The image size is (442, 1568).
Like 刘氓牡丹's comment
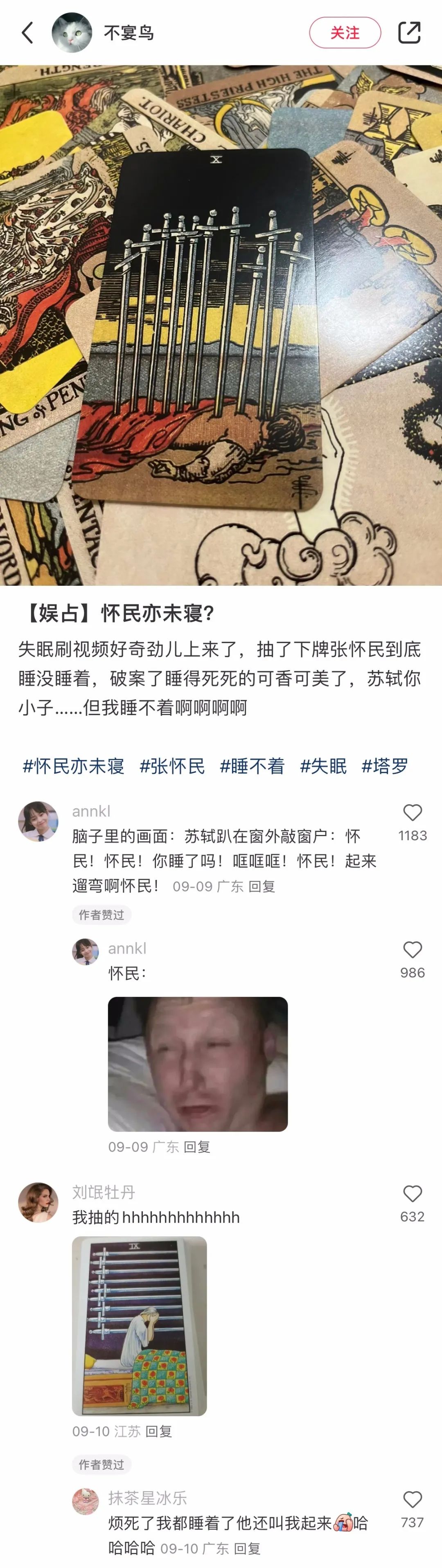click(x=412, y=1194)
